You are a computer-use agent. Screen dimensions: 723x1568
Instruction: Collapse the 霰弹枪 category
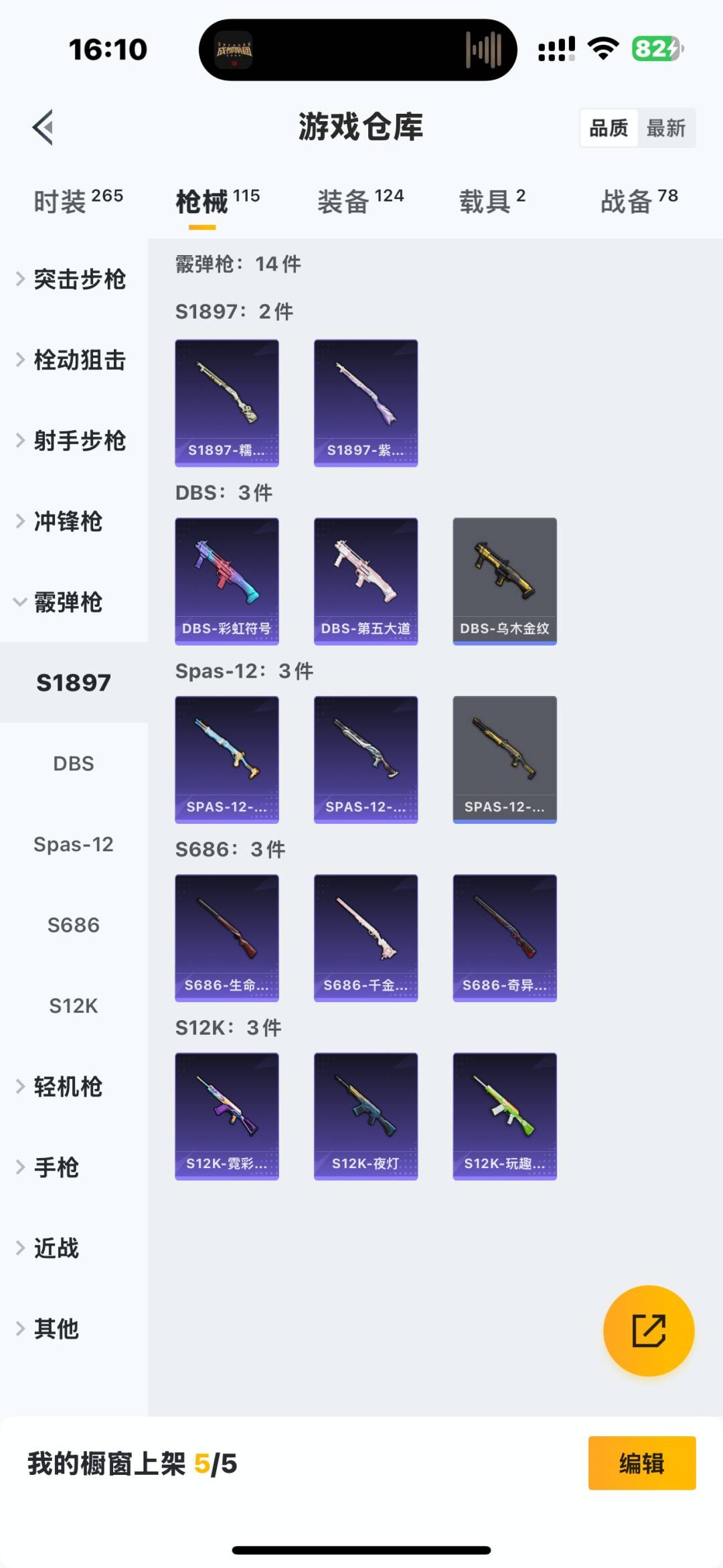point(68,602)
